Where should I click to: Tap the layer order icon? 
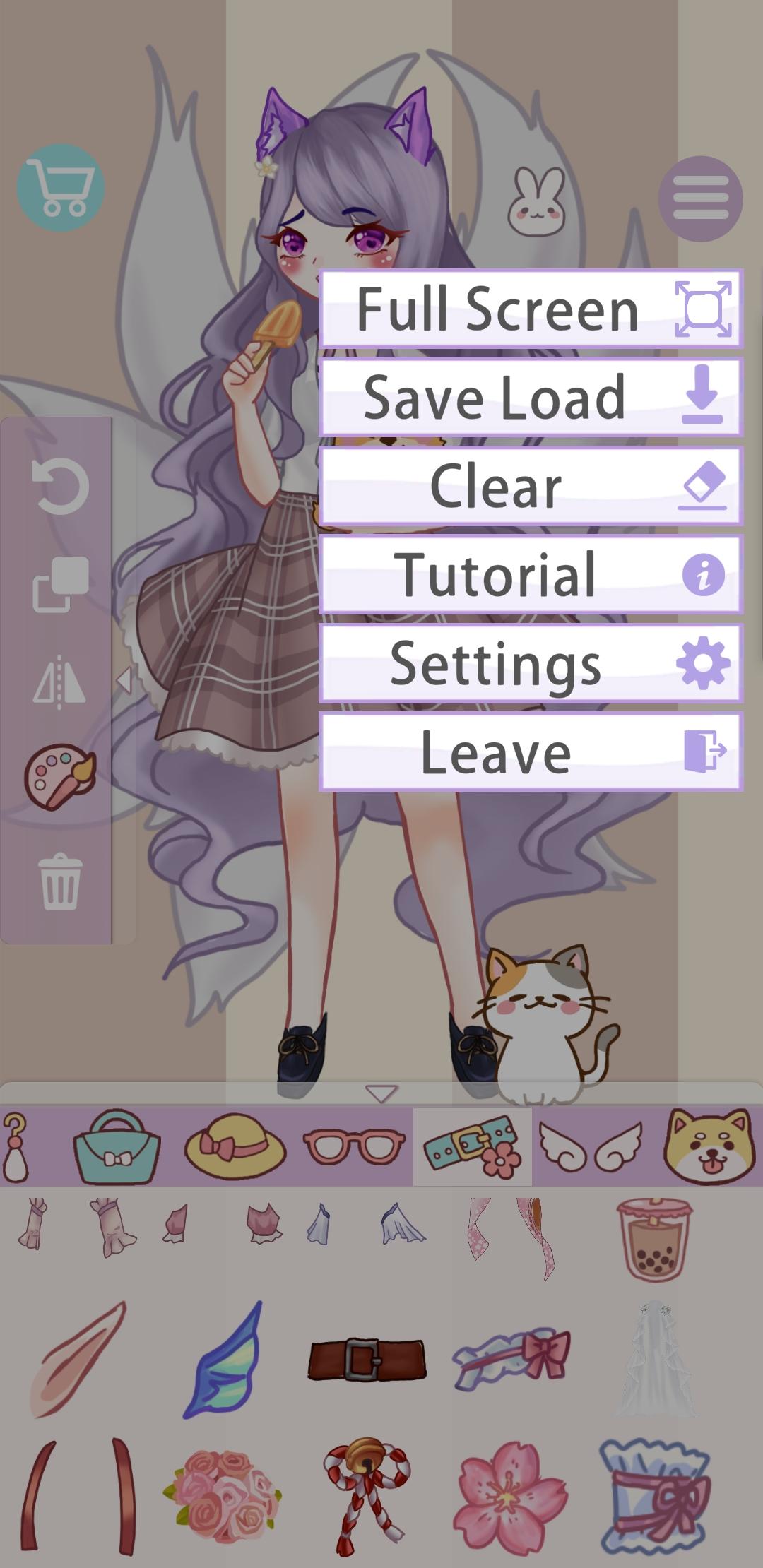pyautogui.click(x=61, y=584)
